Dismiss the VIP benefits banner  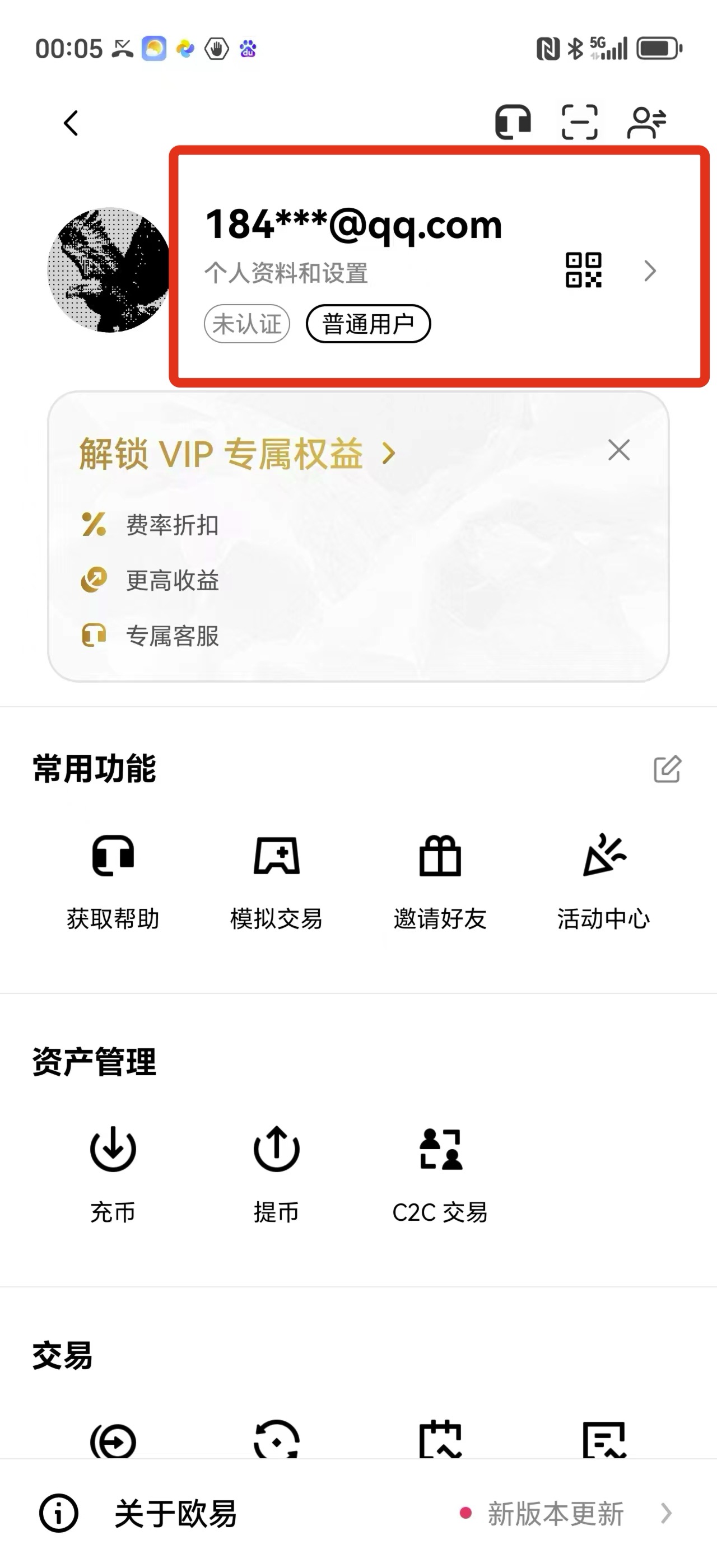pyautogui.click(x=618, y=450)
